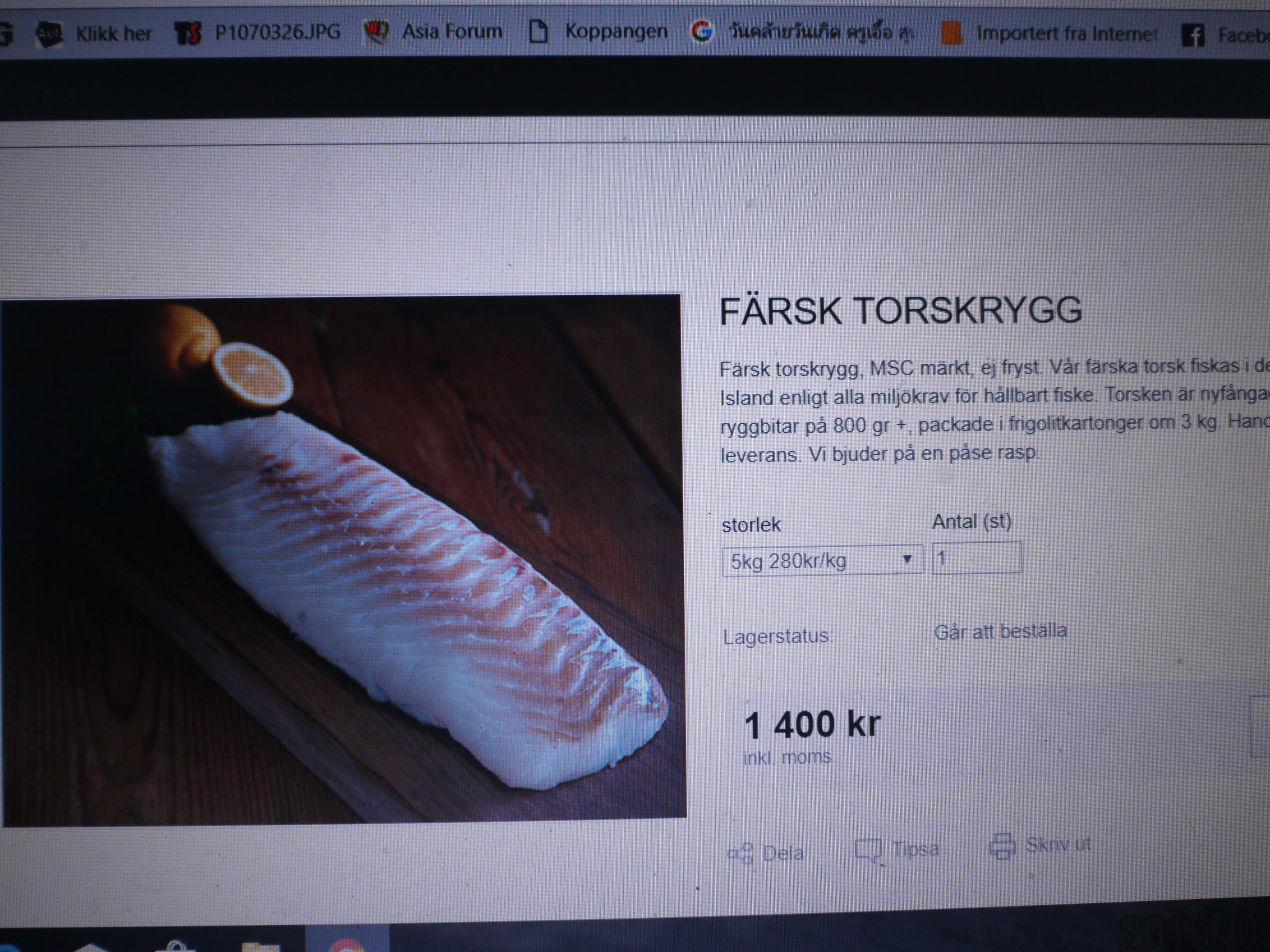Tap the Antal (st) quantity field
Image resolution: width=1270 pixels, height=952 pixels.
[x=976, y=558]
